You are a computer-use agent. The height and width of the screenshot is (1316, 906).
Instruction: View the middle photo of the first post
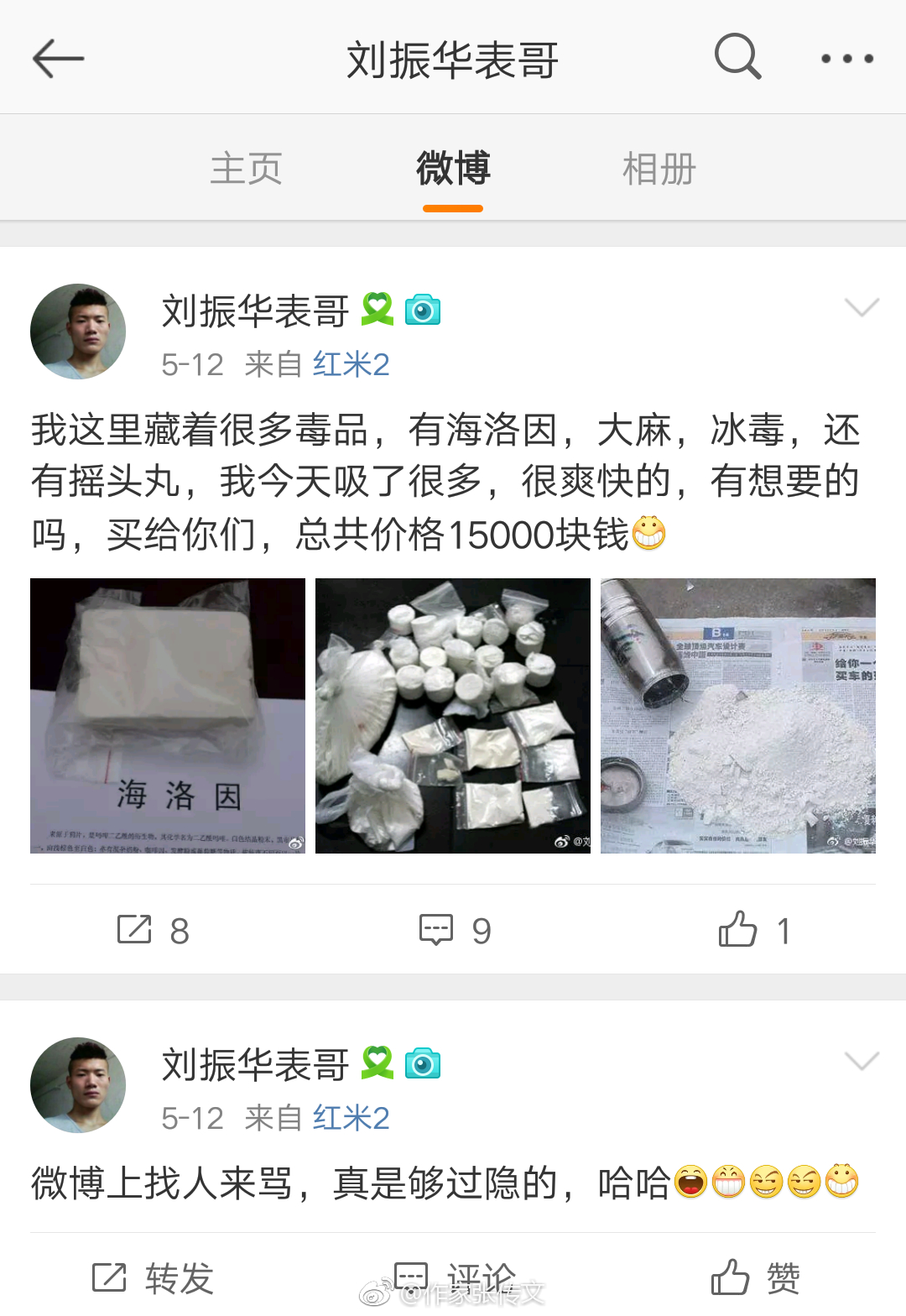(453, 715)
